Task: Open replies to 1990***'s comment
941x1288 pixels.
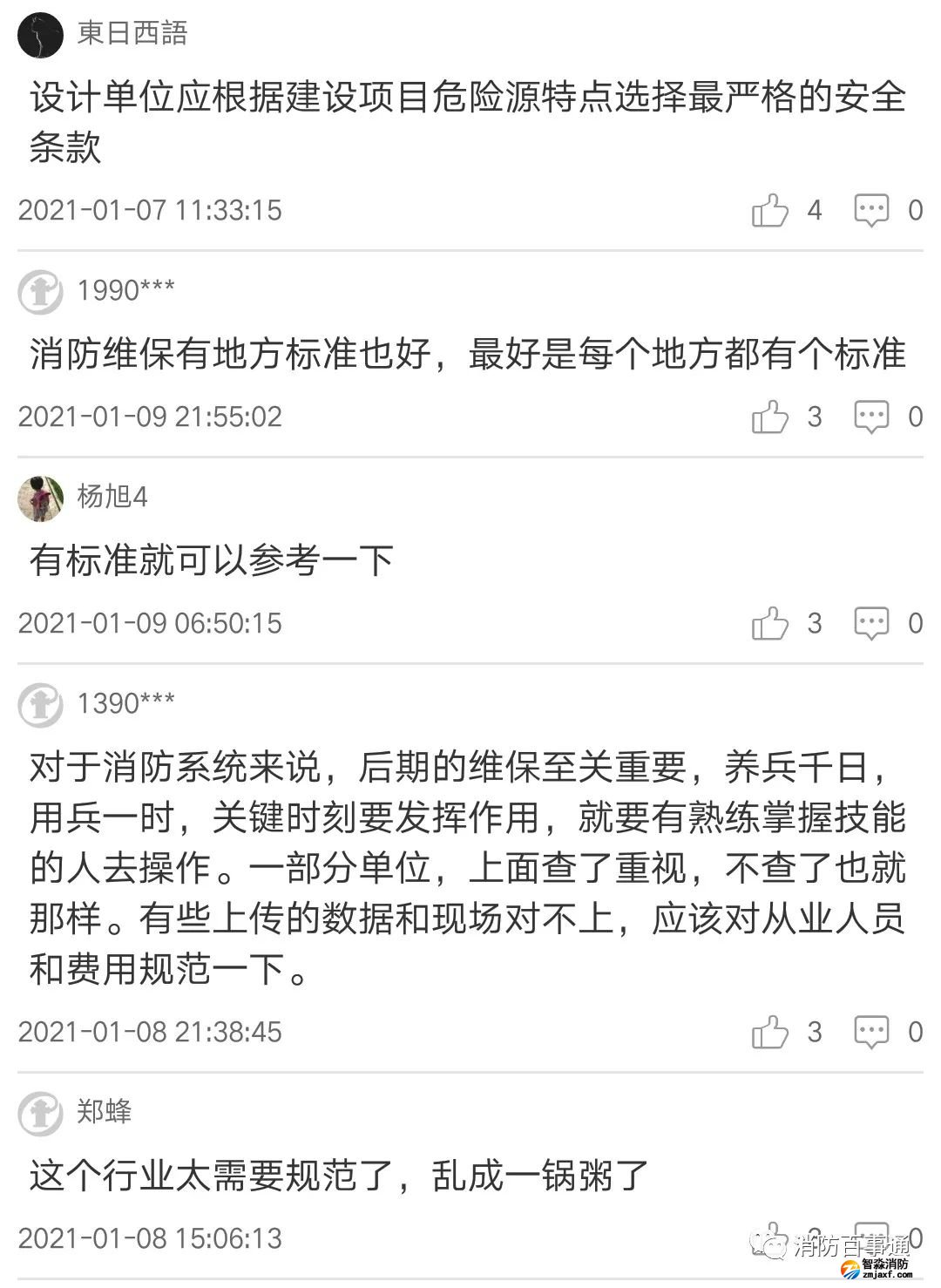Action: click(x=871, y=417)
